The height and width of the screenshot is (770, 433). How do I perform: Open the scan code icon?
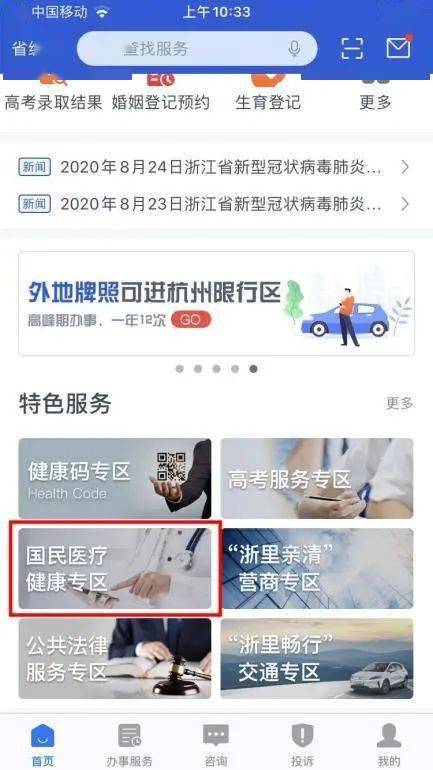click(352, 48)
